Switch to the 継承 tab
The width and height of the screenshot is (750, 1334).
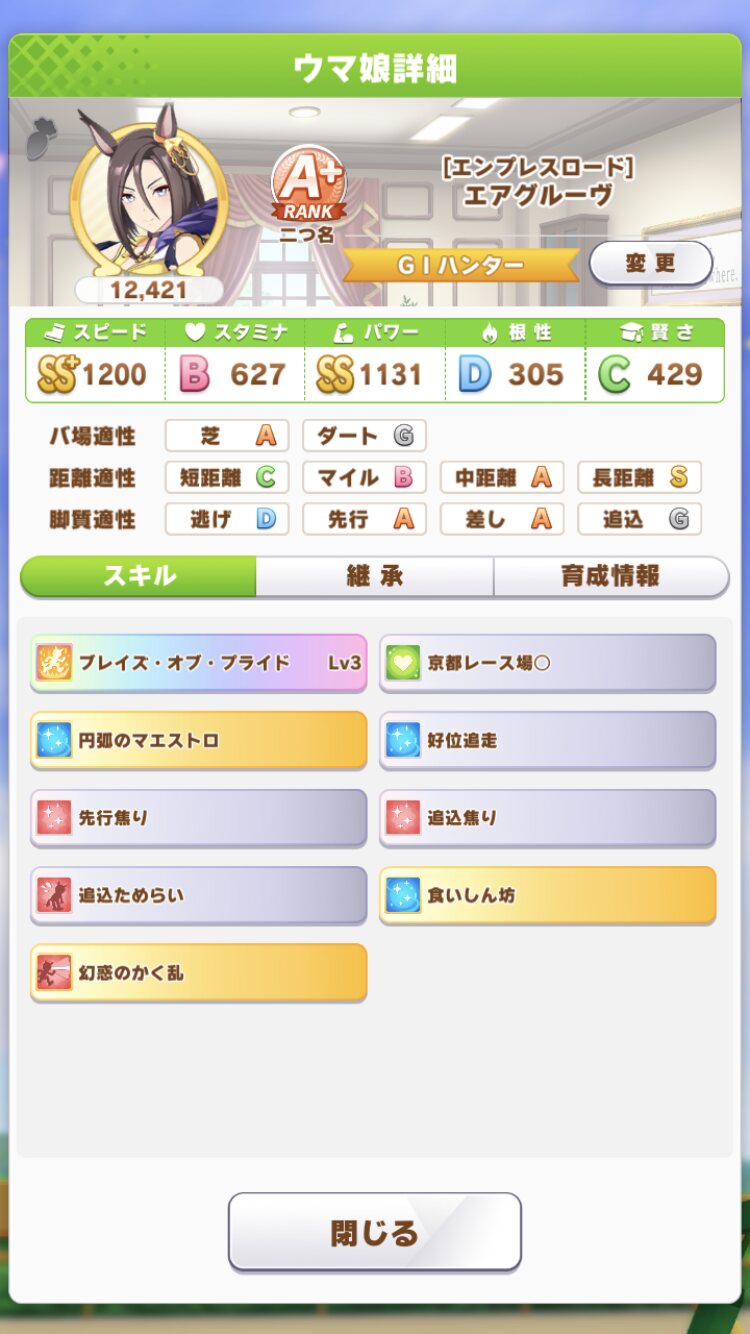click(x=374, y=576)
